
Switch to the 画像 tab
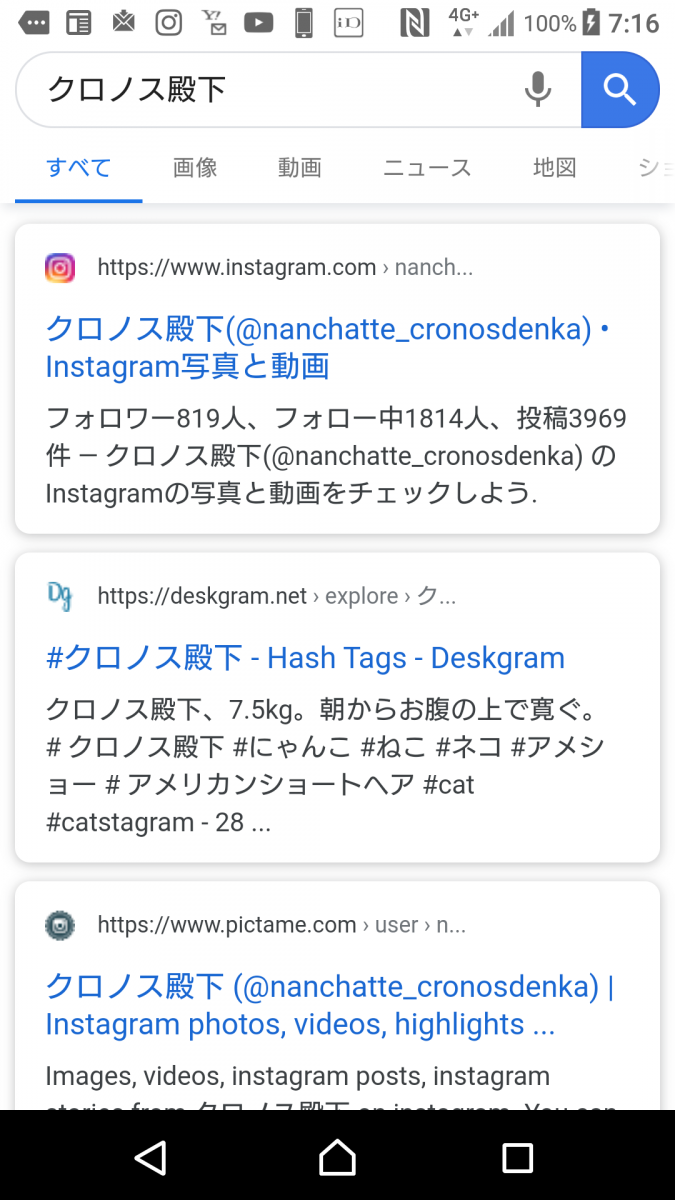(195, 168)
